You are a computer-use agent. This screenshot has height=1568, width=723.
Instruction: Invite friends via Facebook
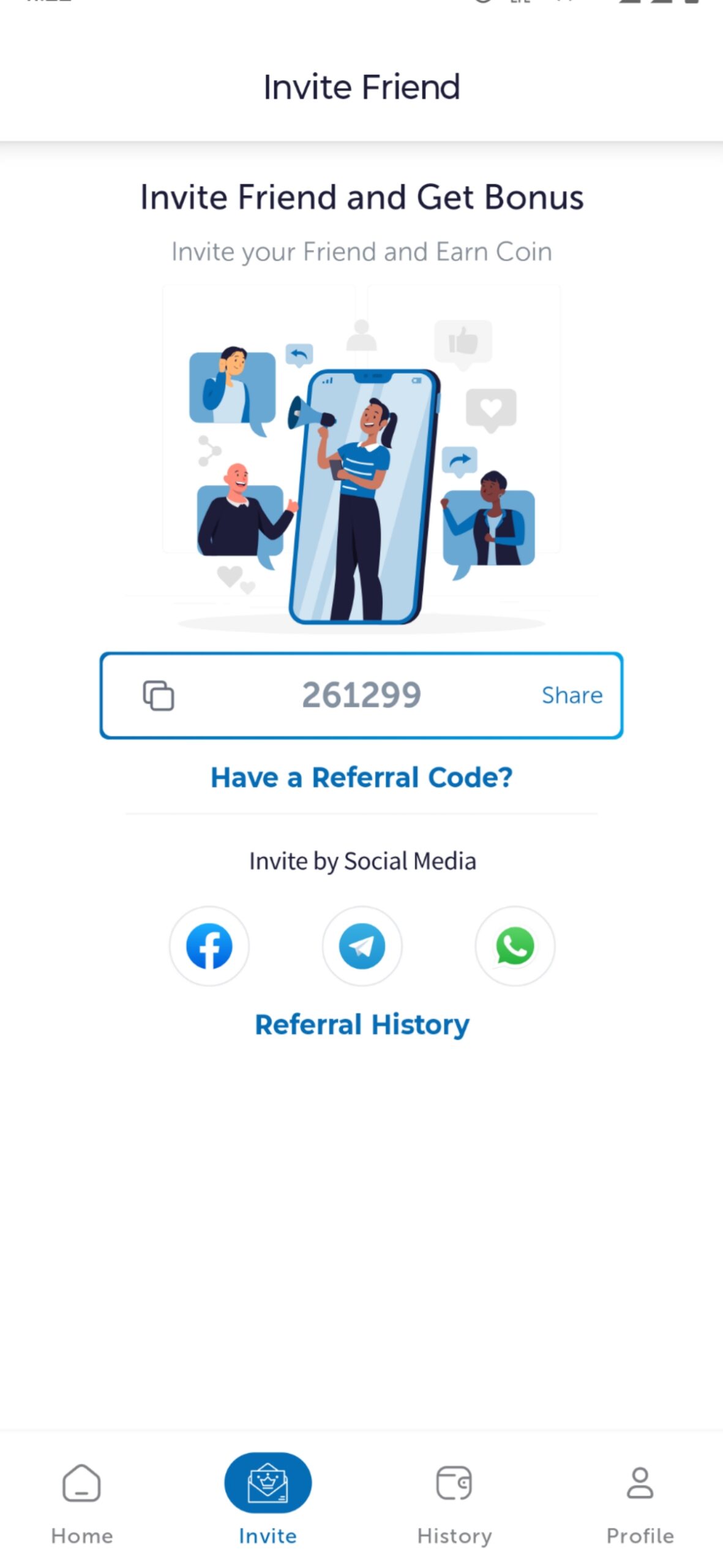click(x=209, y=946)
